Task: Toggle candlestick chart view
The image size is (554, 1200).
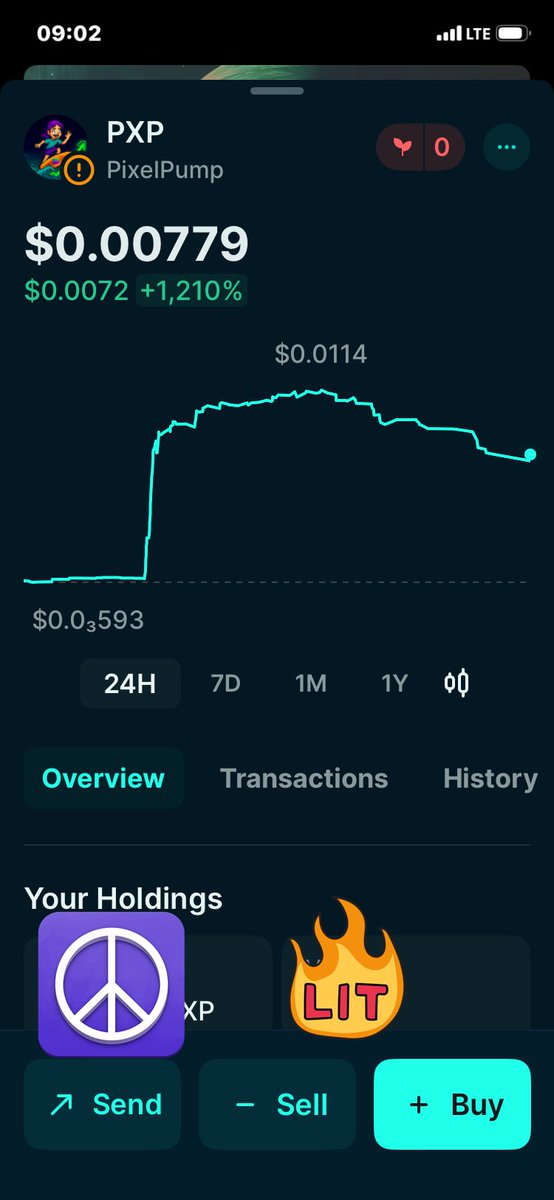Action: [457, 684]
